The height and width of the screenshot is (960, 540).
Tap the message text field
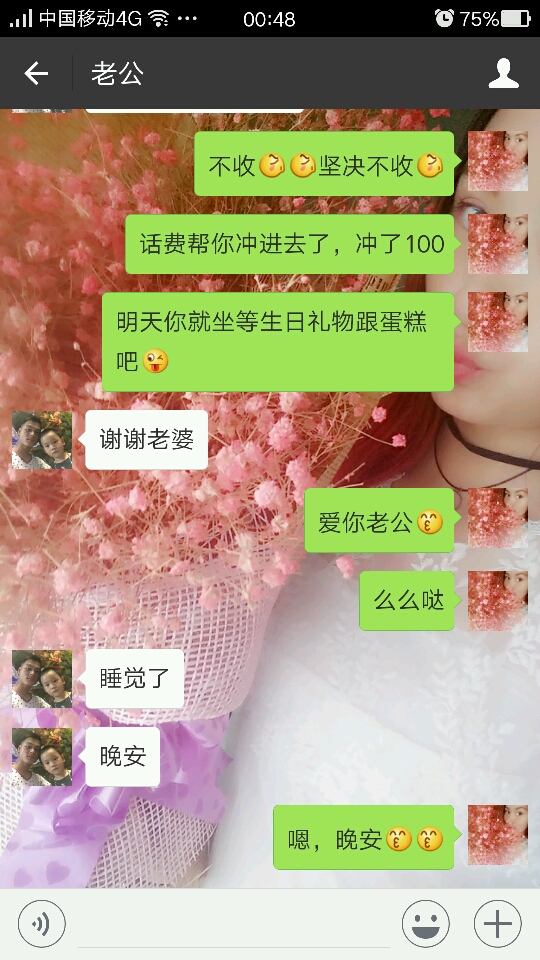pos(233,923)
